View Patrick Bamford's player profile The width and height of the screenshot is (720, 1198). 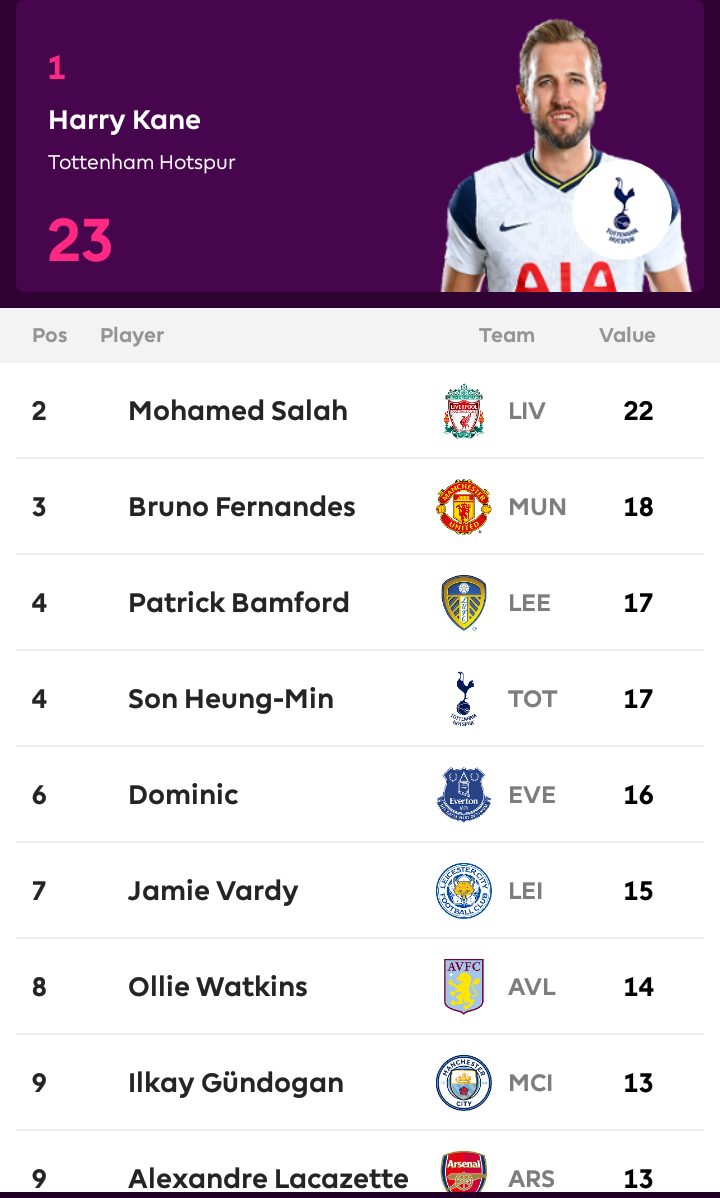point(360,603)
